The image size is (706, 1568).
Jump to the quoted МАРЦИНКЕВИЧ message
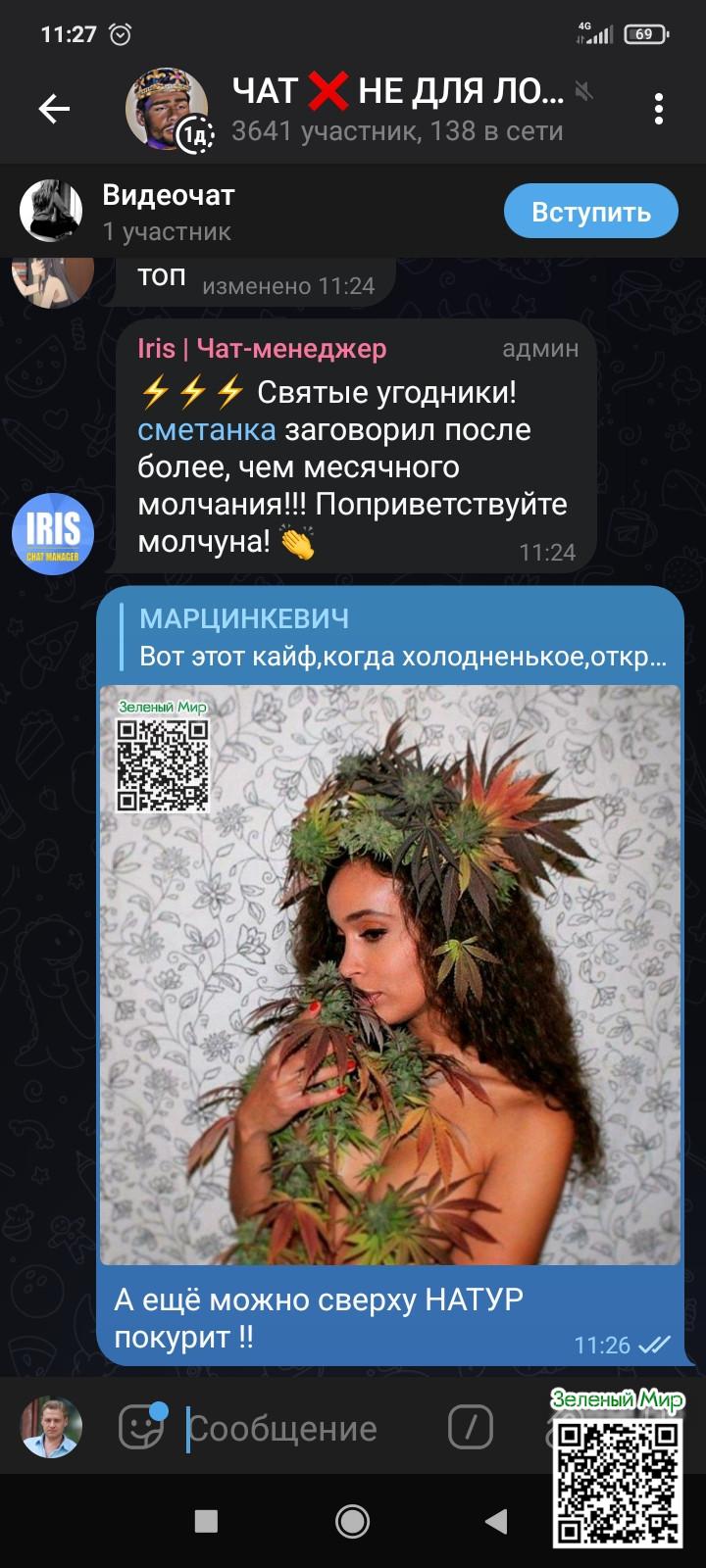(x=392, y=637)
